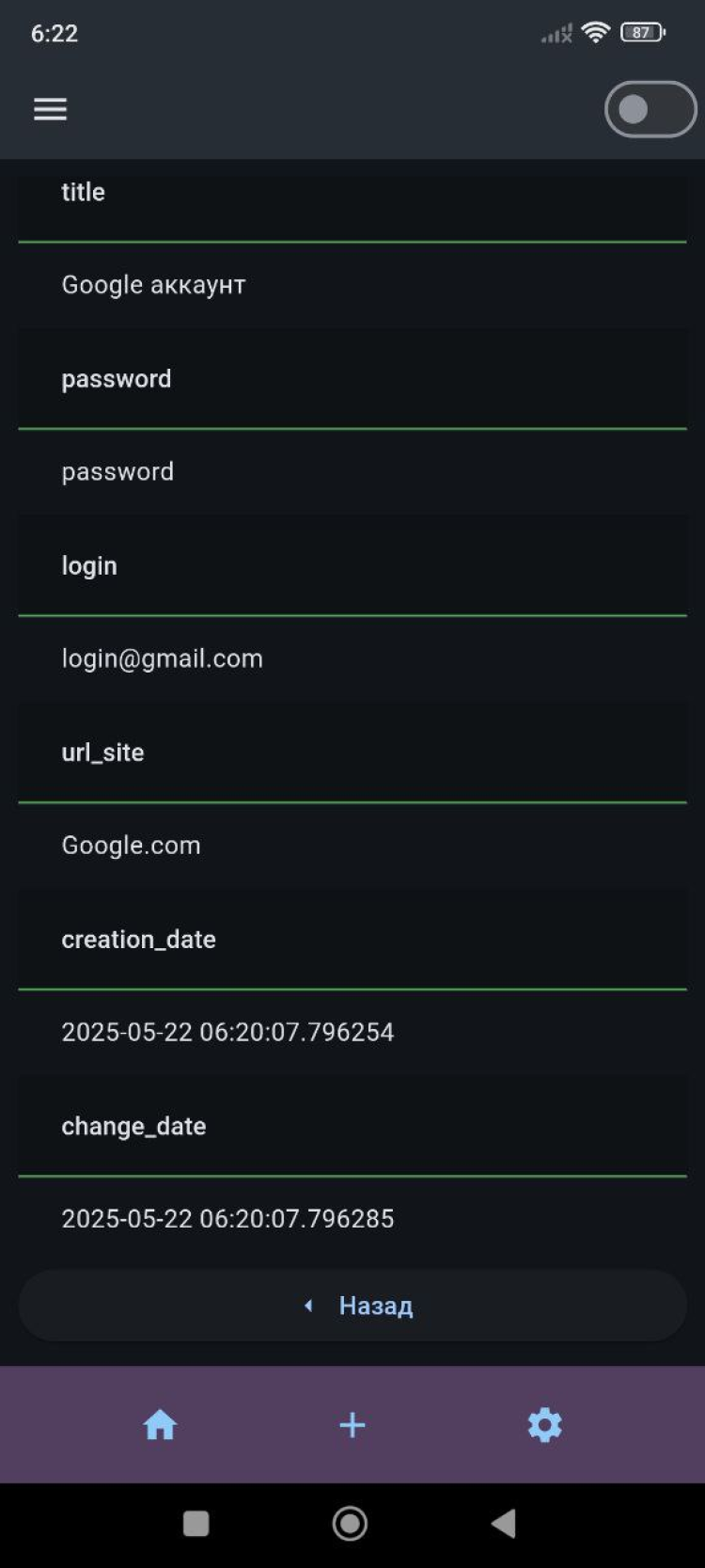Toggle the switch in the app bar
Viewport: 705px width, 1568px height.
click(650, 109)
